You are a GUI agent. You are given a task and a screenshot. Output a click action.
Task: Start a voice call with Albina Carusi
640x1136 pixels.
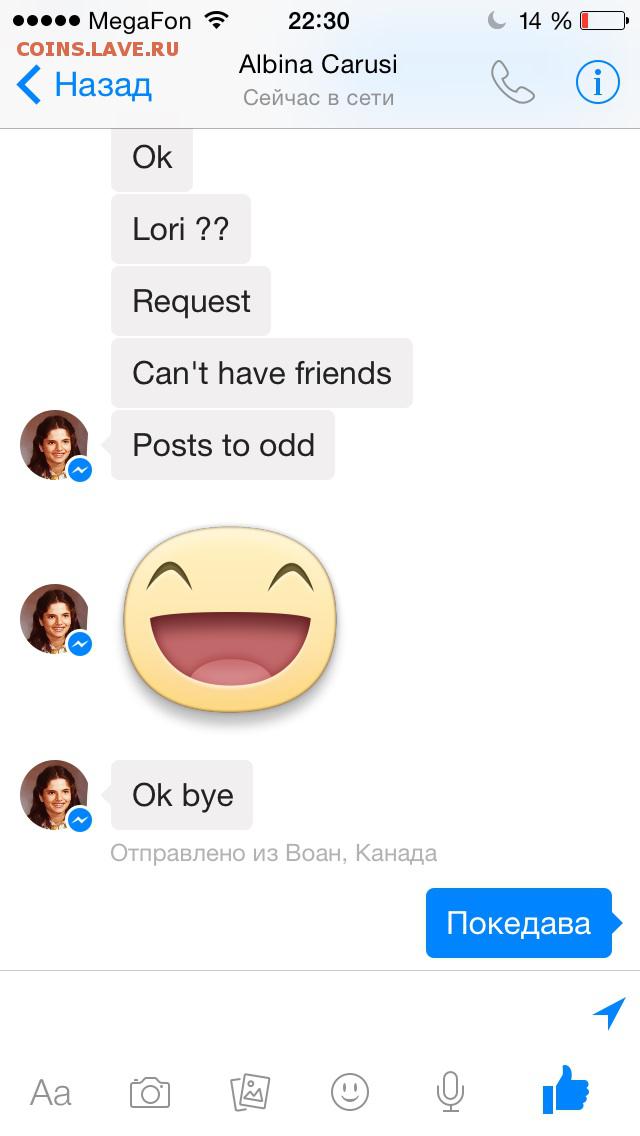512,82
